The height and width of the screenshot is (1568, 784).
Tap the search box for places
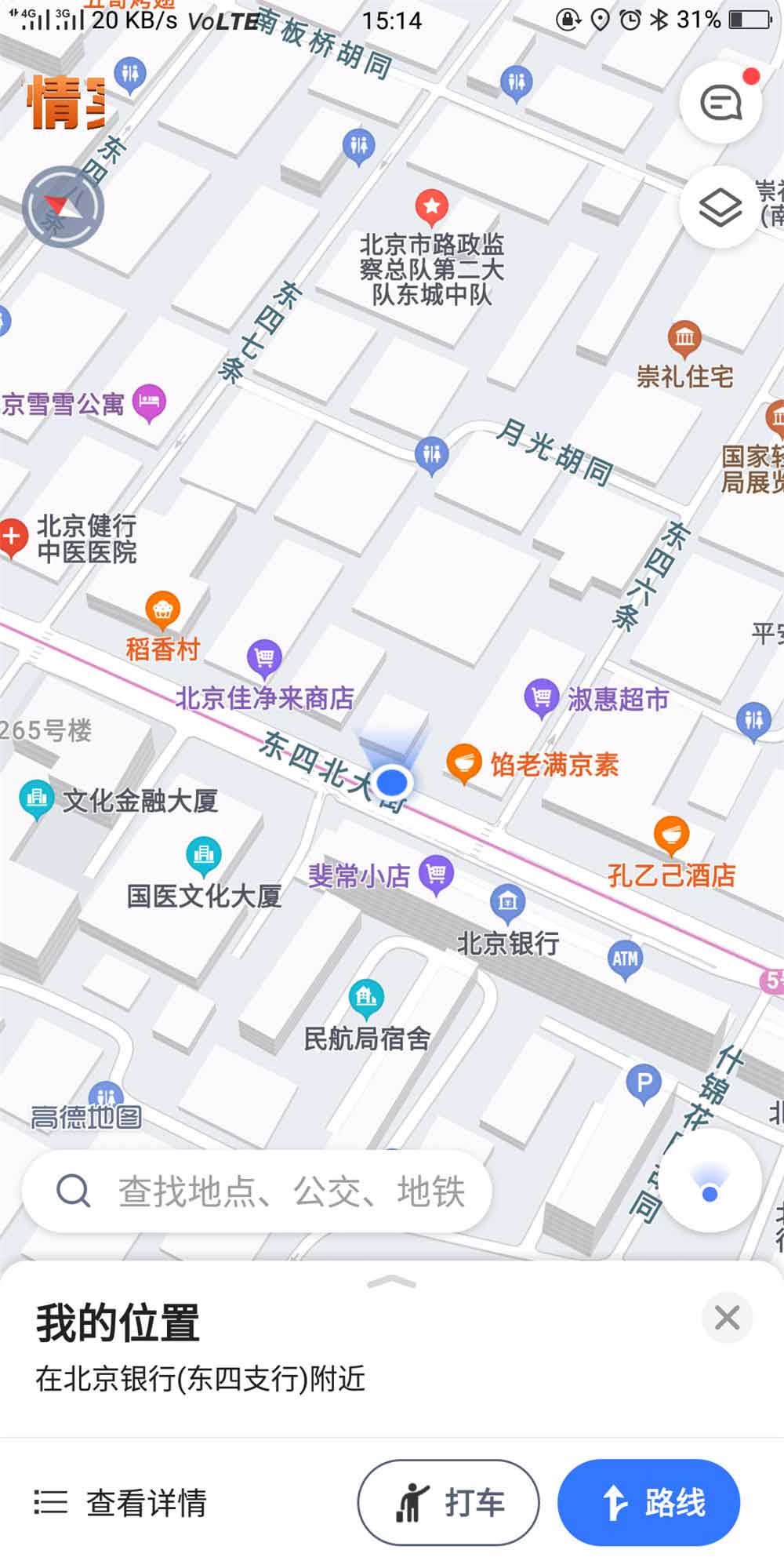[259, 1191]
